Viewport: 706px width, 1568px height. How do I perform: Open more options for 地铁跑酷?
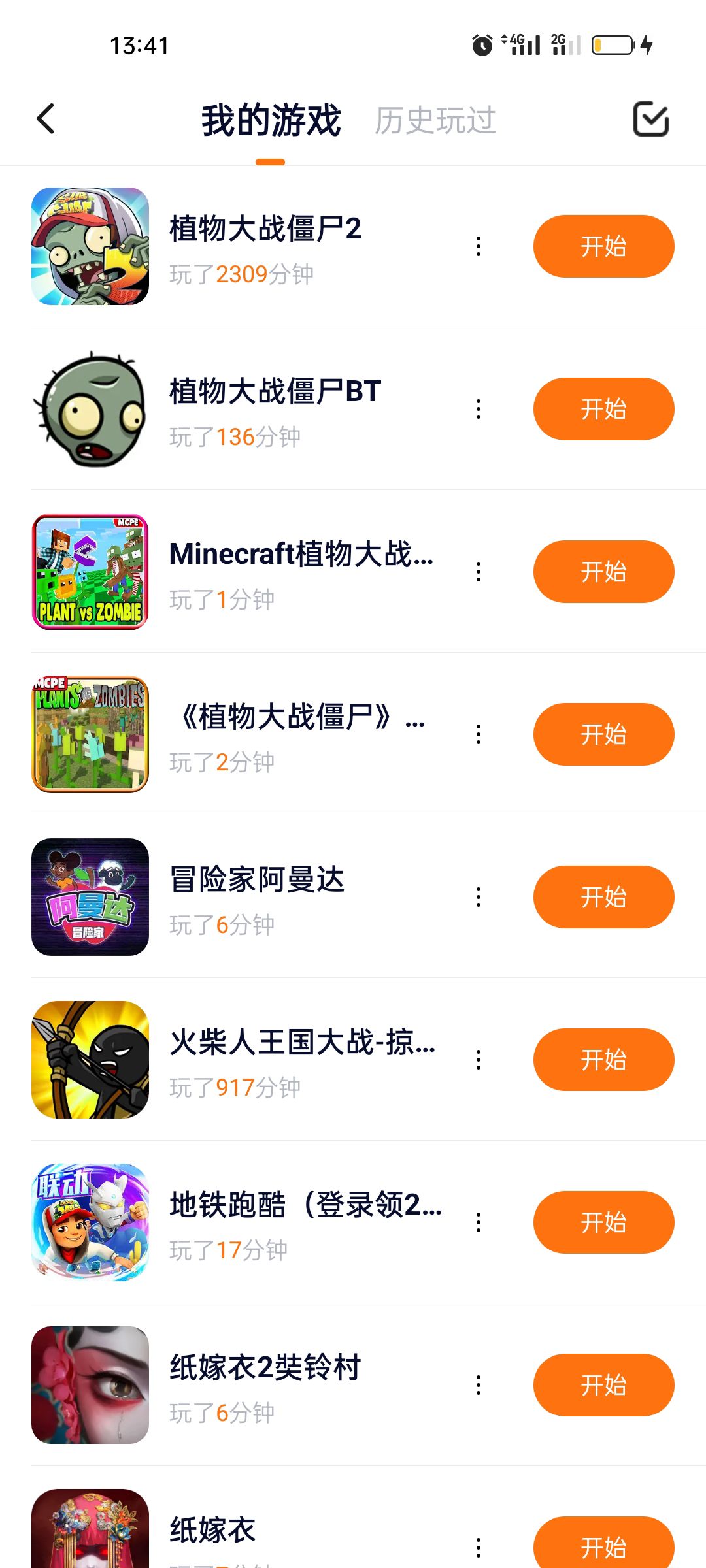point(479,1222)
